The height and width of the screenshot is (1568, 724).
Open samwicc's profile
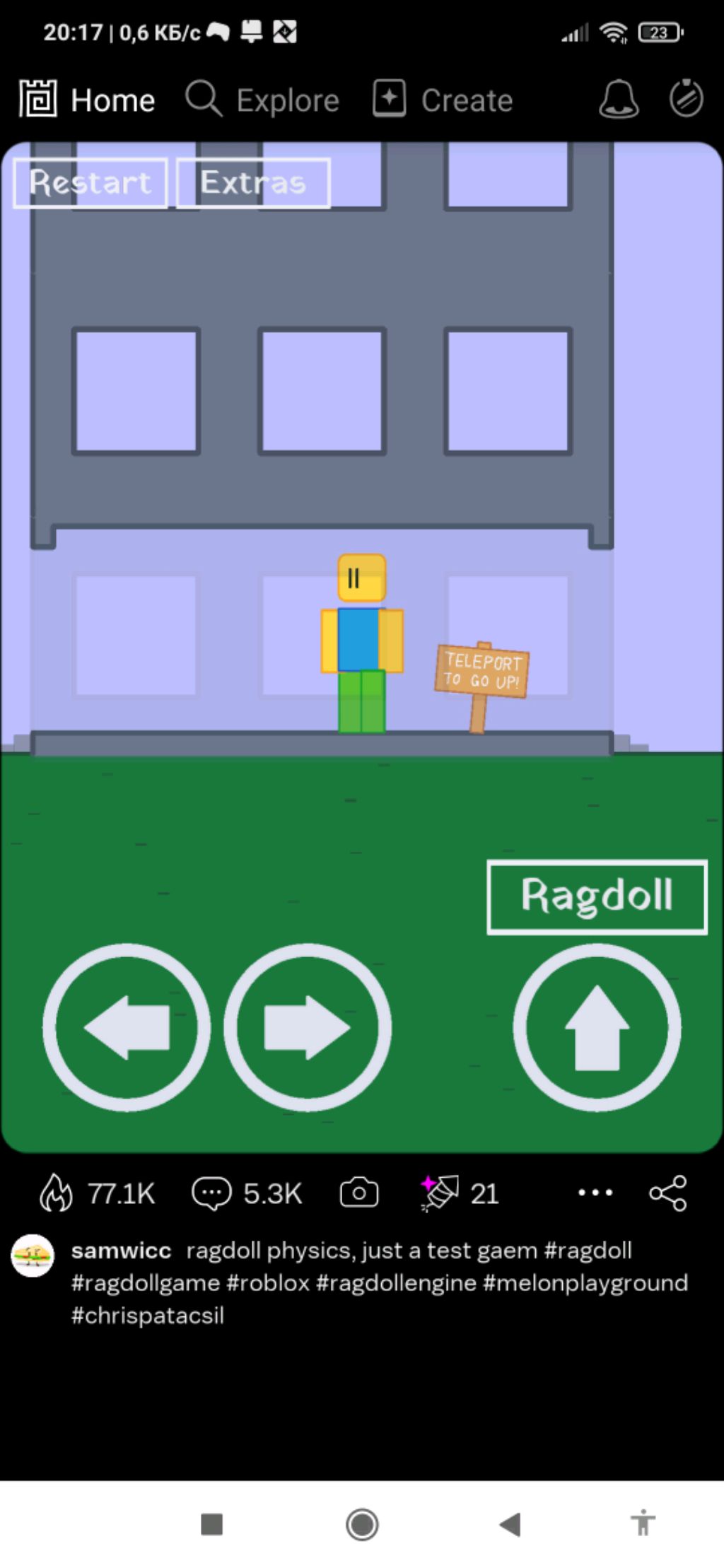121,1251
